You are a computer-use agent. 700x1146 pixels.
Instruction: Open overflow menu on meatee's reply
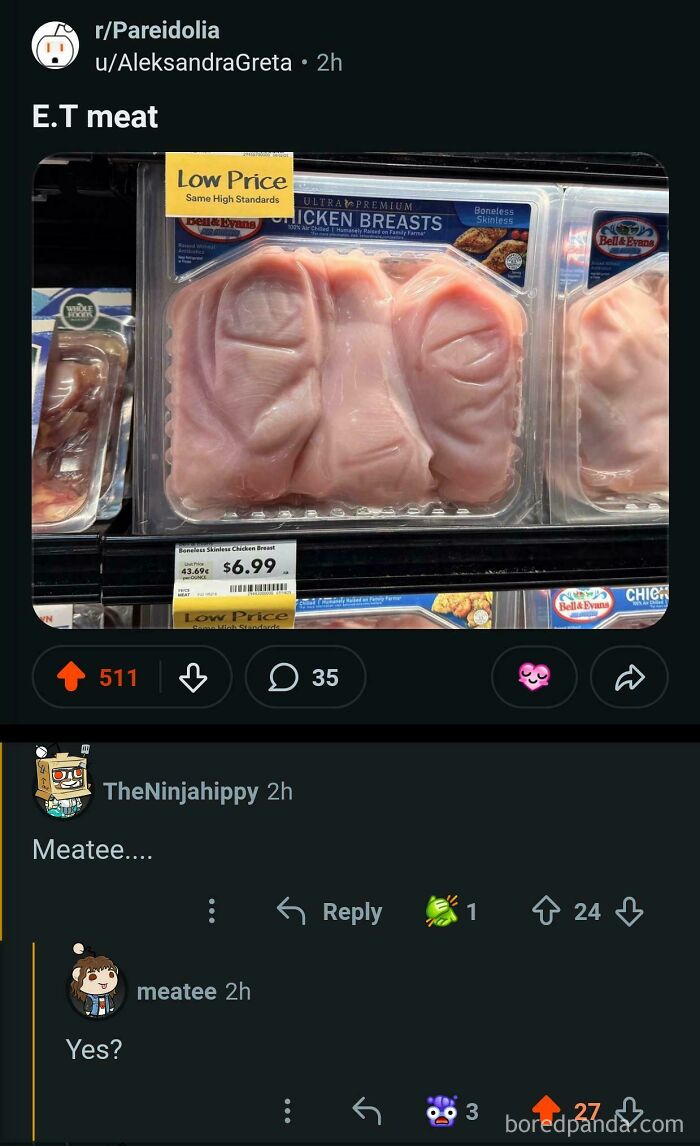(287, 1111)
